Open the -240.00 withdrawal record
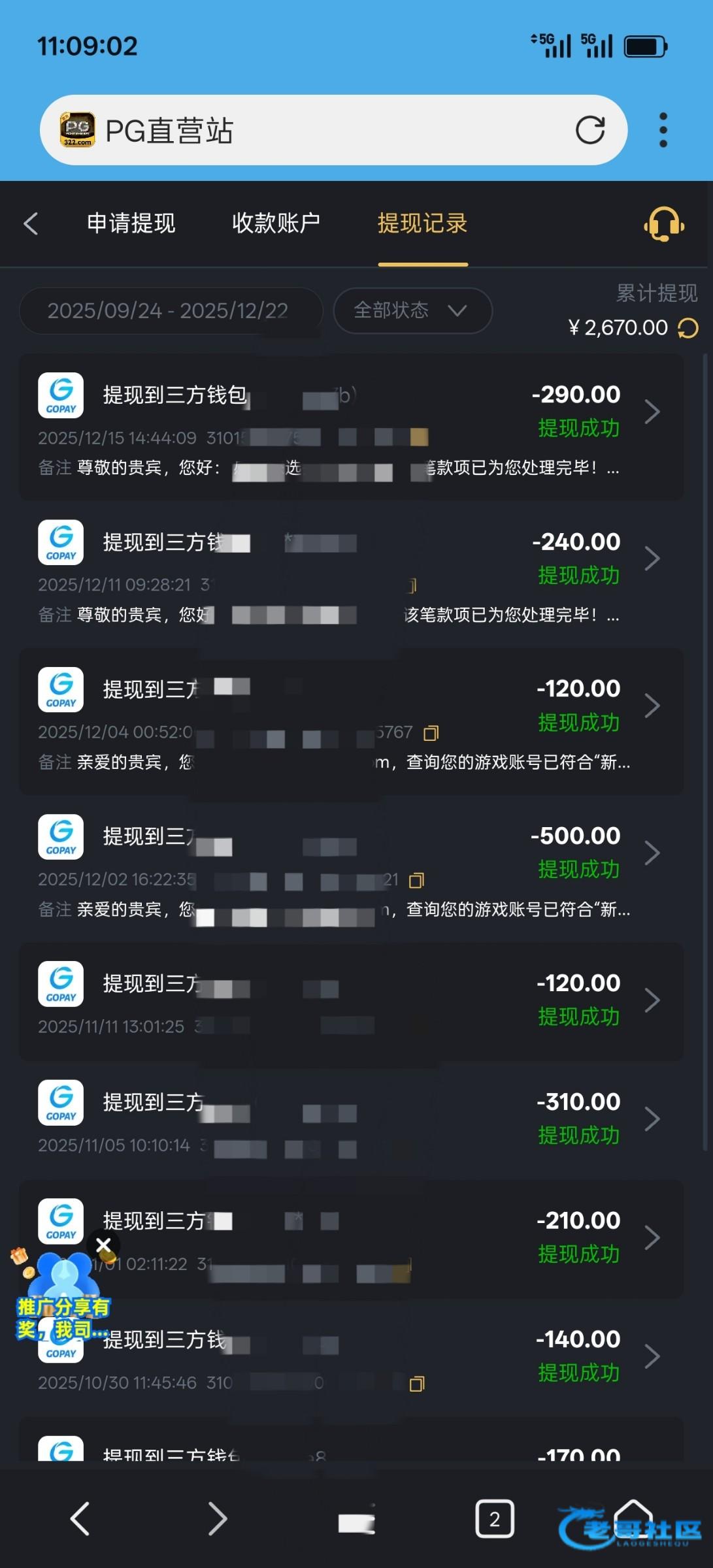Image resolution: width=713 pixels, height=1568 pixels. coord(652,559)
